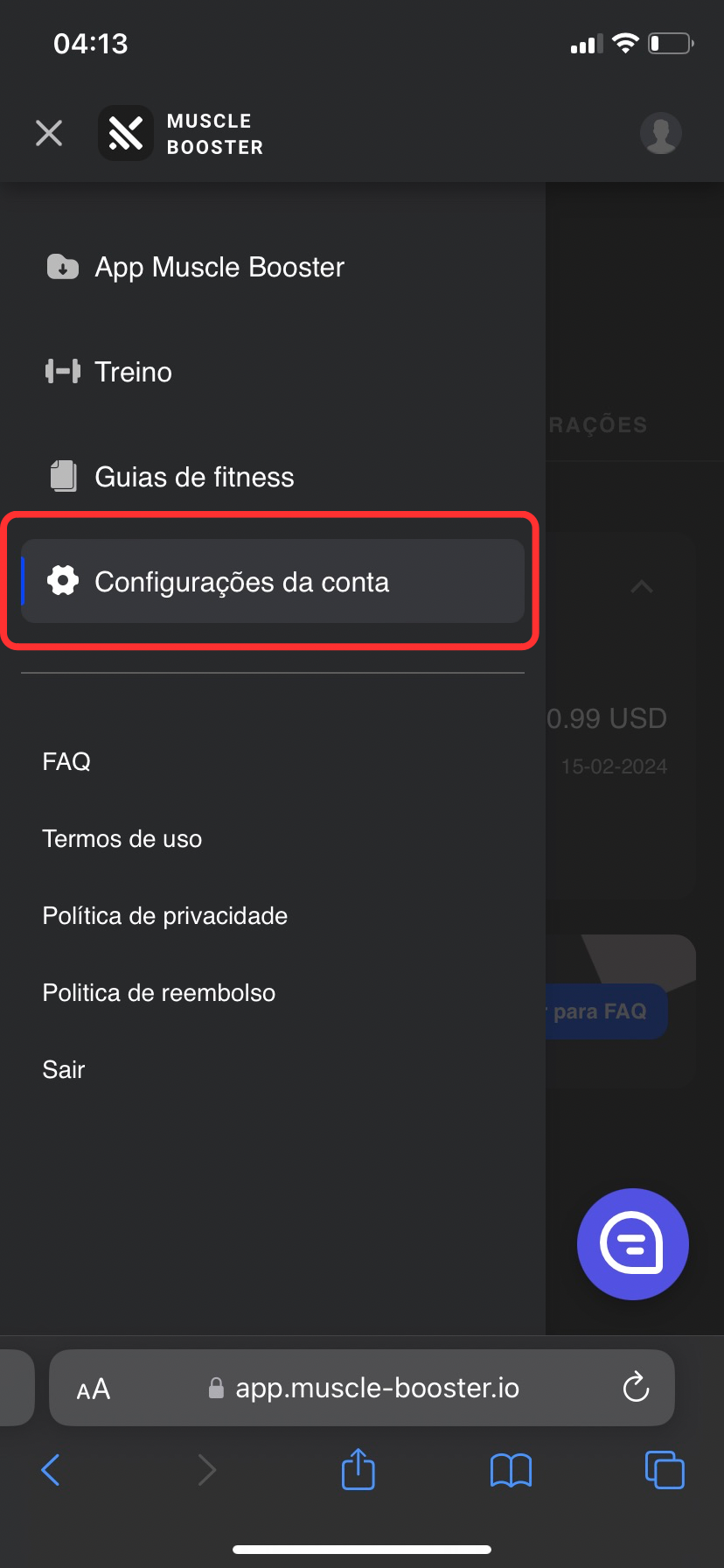The width and height of the screenshot is (724, 1568).
Task: Close the side menu with the X
Action: coord(49,133)
